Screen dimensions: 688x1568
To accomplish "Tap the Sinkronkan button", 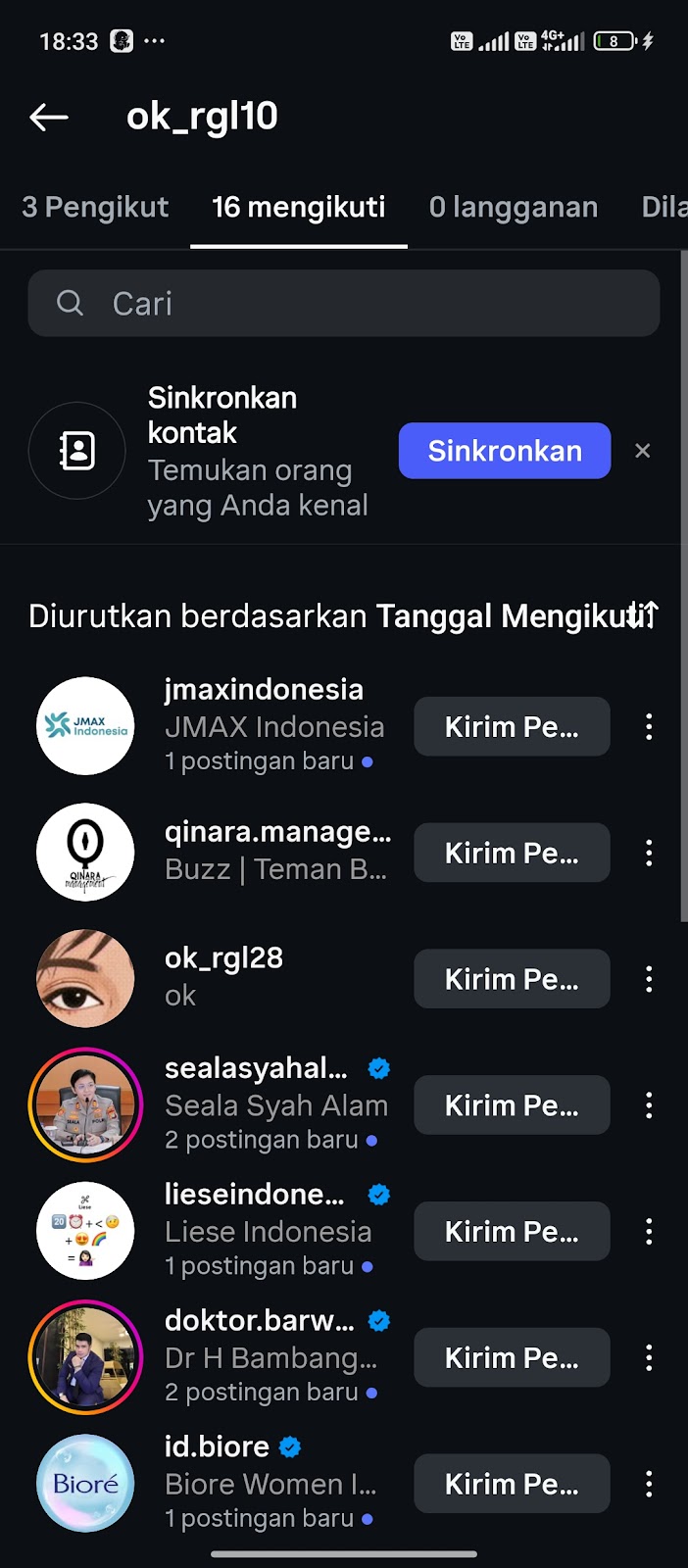I will [x=504, y=451].
